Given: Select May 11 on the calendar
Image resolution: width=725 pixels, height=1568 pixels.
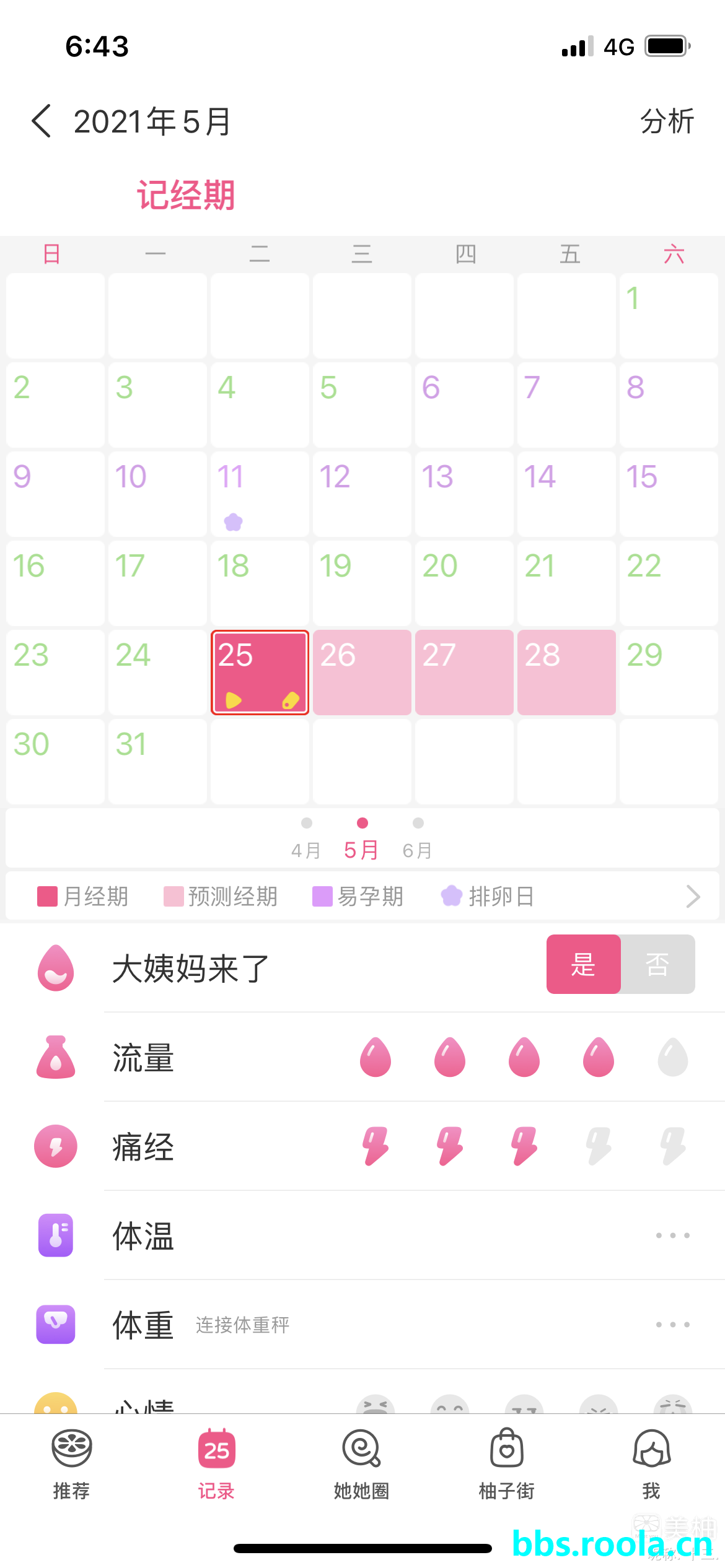Looking at the screenshot, I should pyautogui.click(x=260, y=494).
